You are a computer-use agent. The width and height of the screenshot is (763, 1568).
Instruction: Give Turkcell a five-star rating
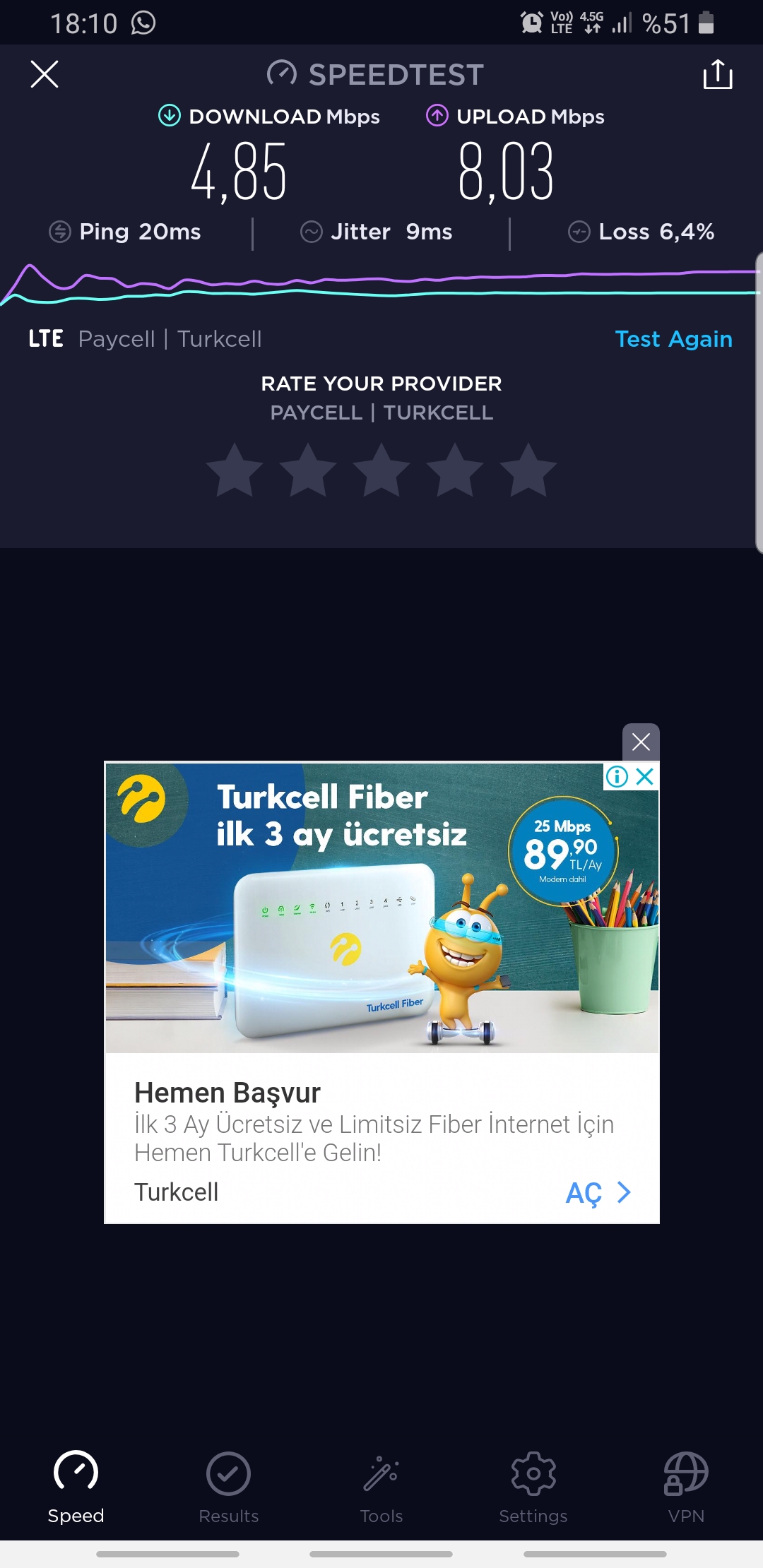coord(528,470)
